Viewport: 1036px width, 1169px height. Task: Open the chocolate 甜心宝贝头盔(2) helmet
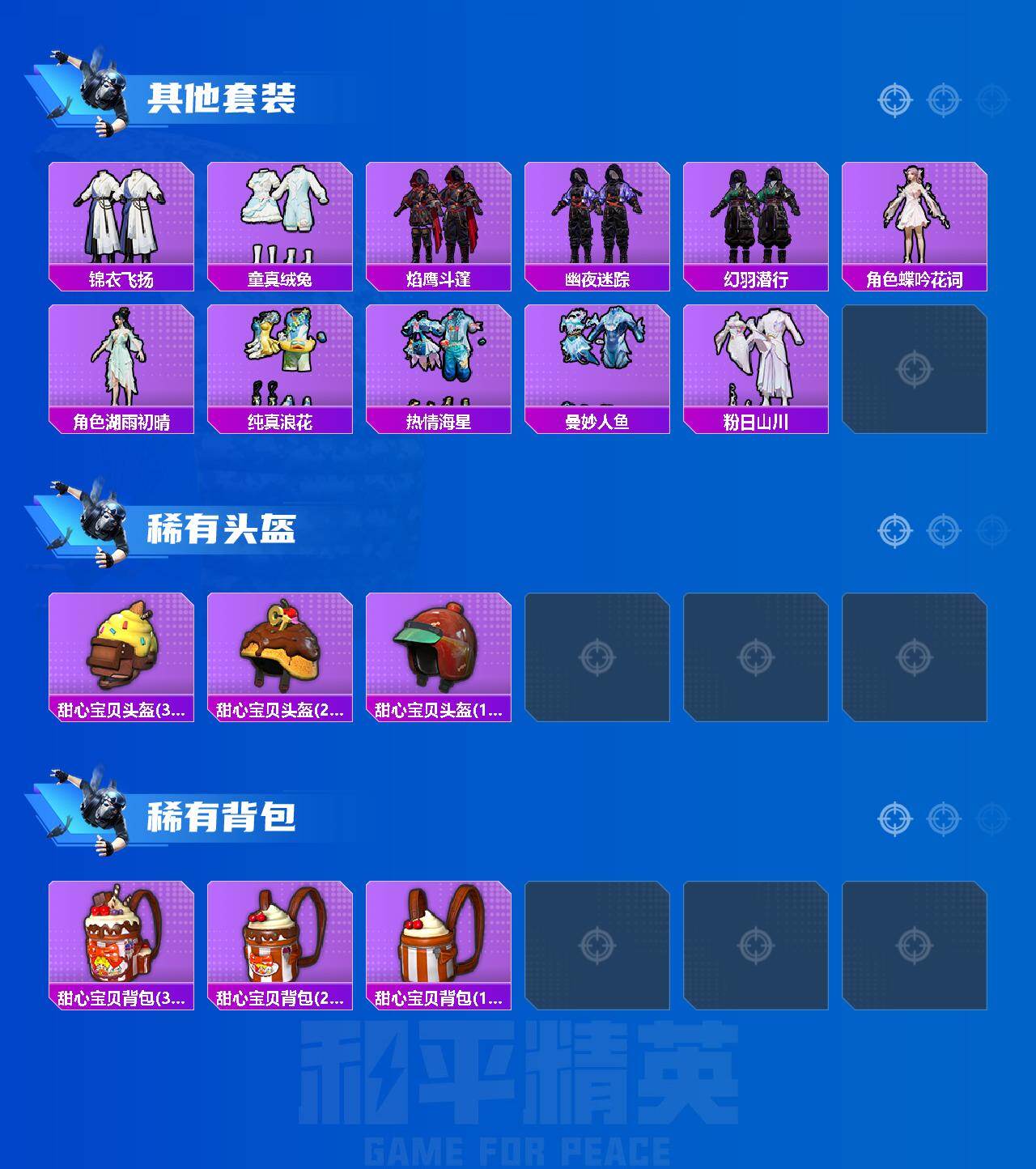[x=279, y=652]
